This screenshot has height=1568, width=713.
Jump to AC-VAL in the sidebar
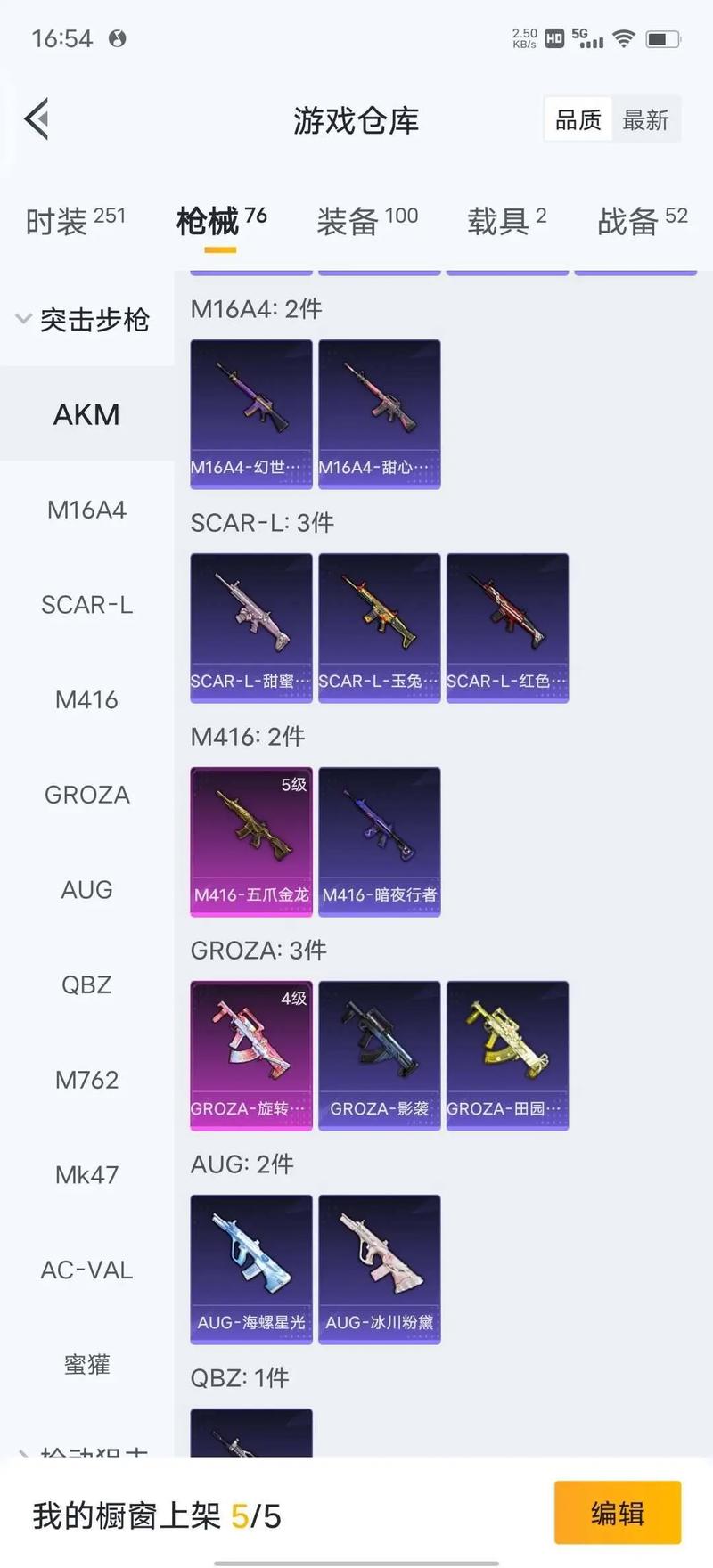[86, 1270]
